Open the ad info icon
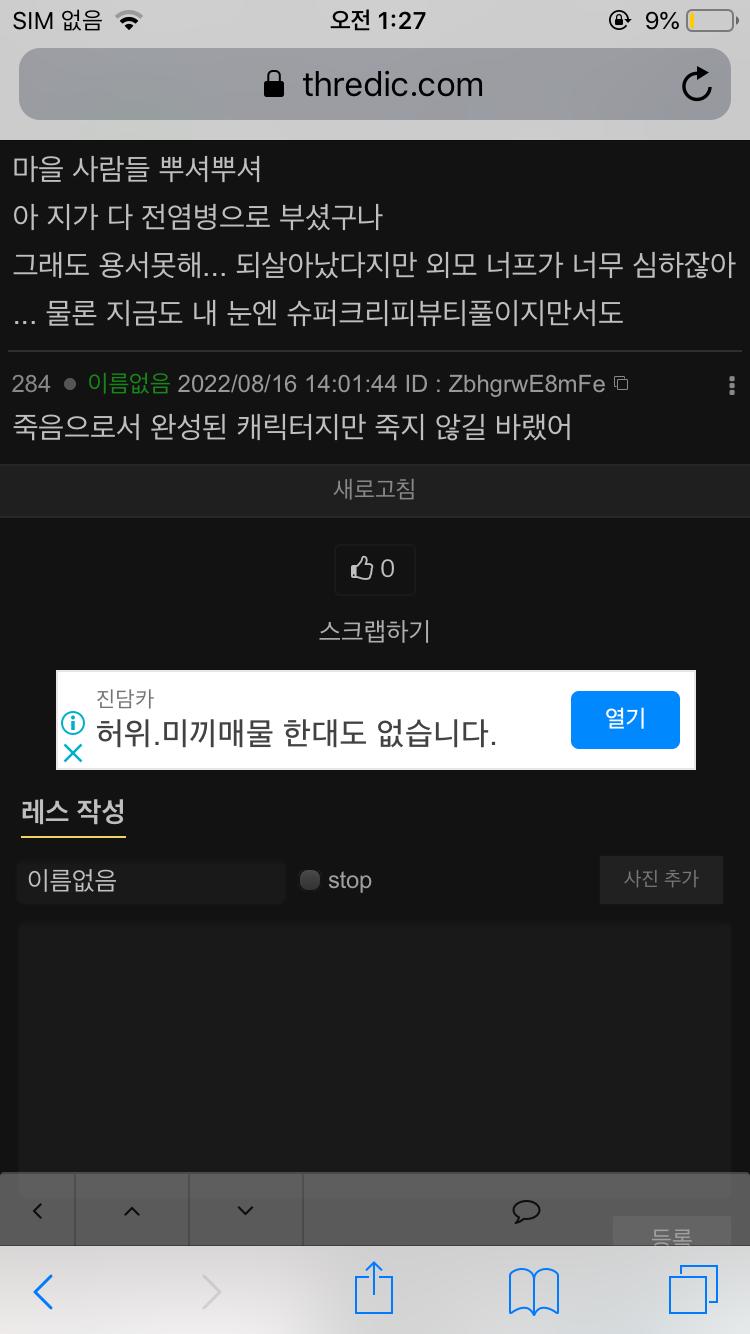Viewport: 750px width, 1334px height. (x=73, y=722)
